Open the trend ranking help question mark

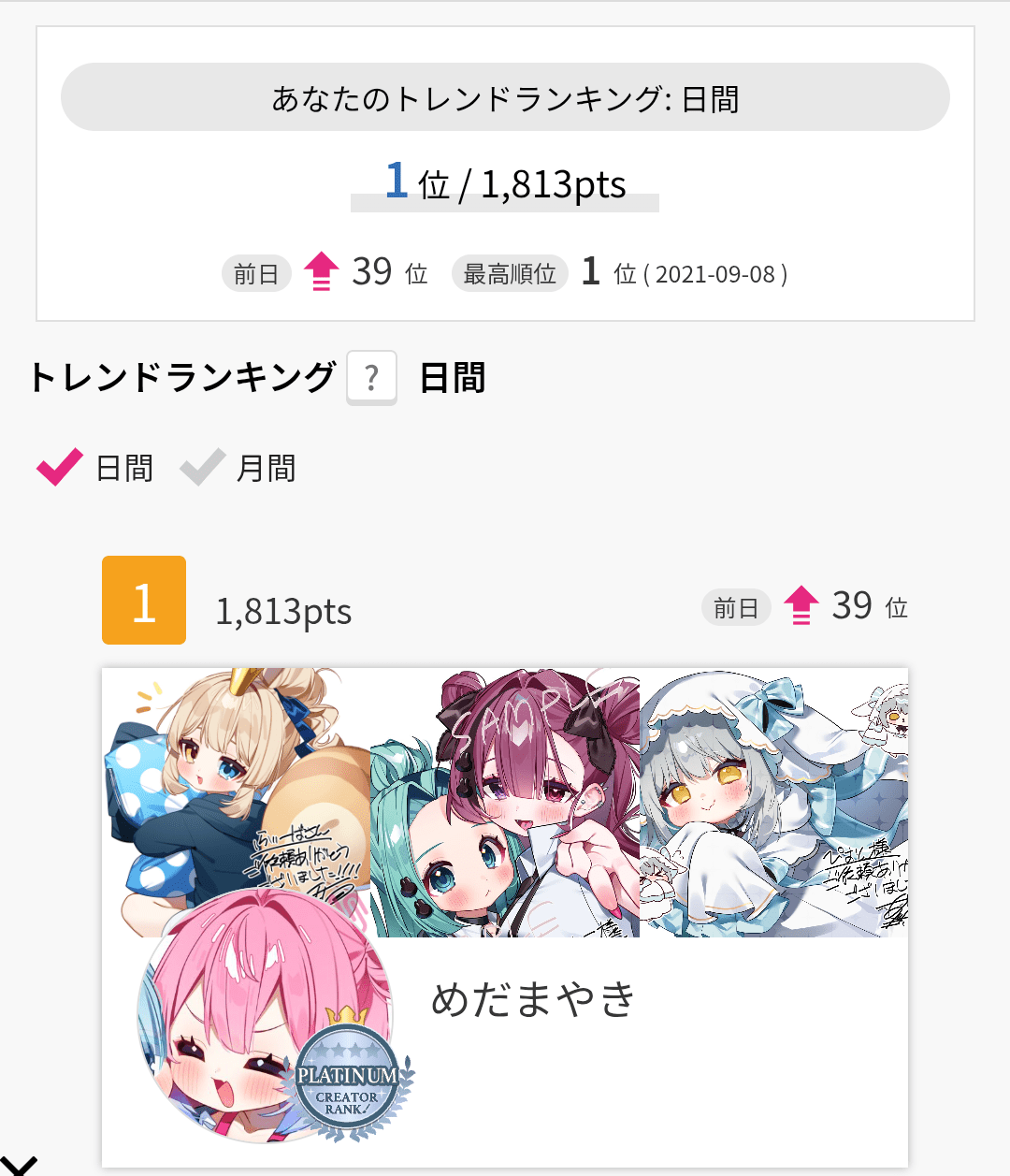pos(371,378)
